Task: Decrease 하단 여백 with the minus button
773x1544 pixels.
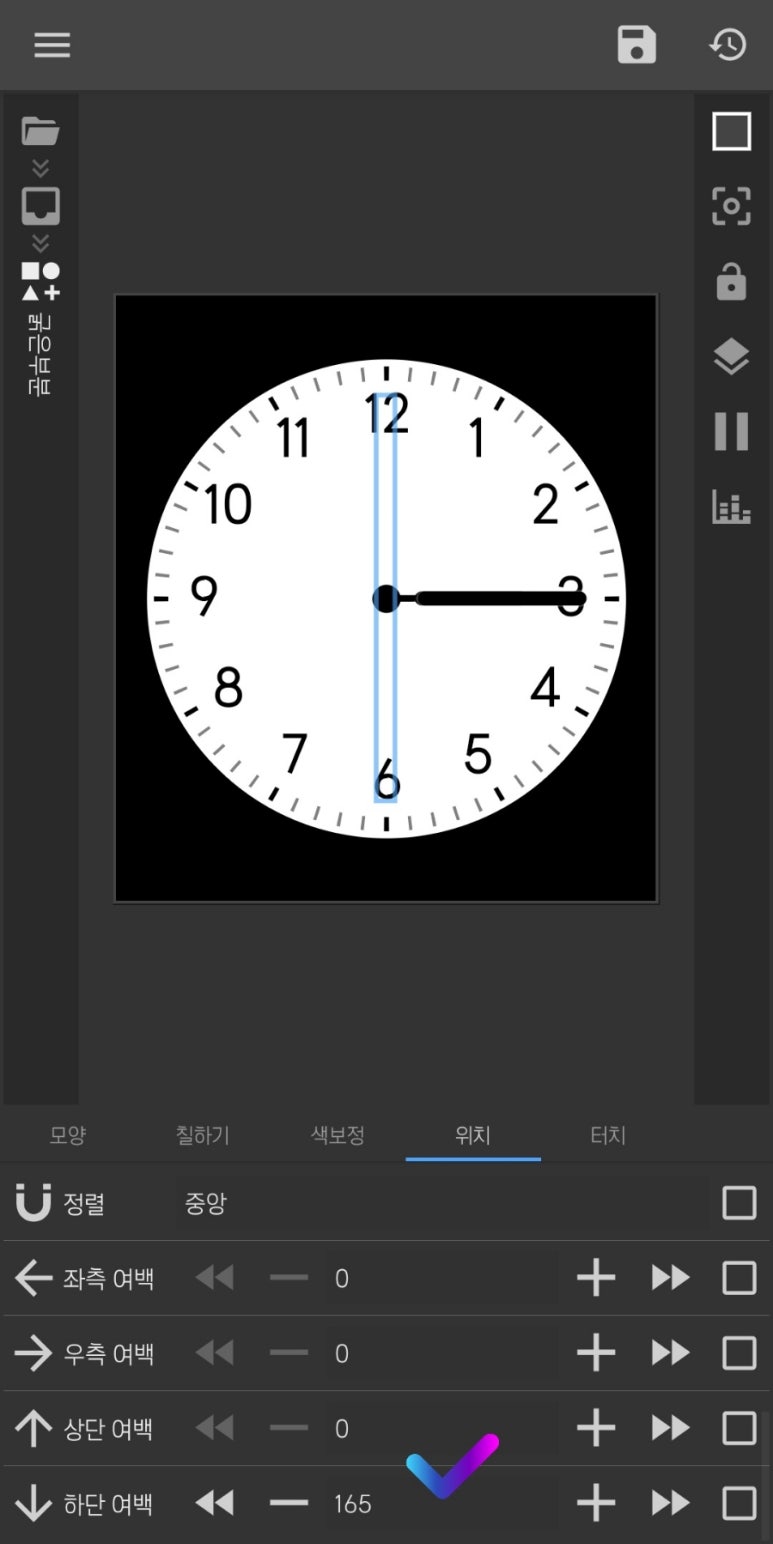Action: [289, 1503]
